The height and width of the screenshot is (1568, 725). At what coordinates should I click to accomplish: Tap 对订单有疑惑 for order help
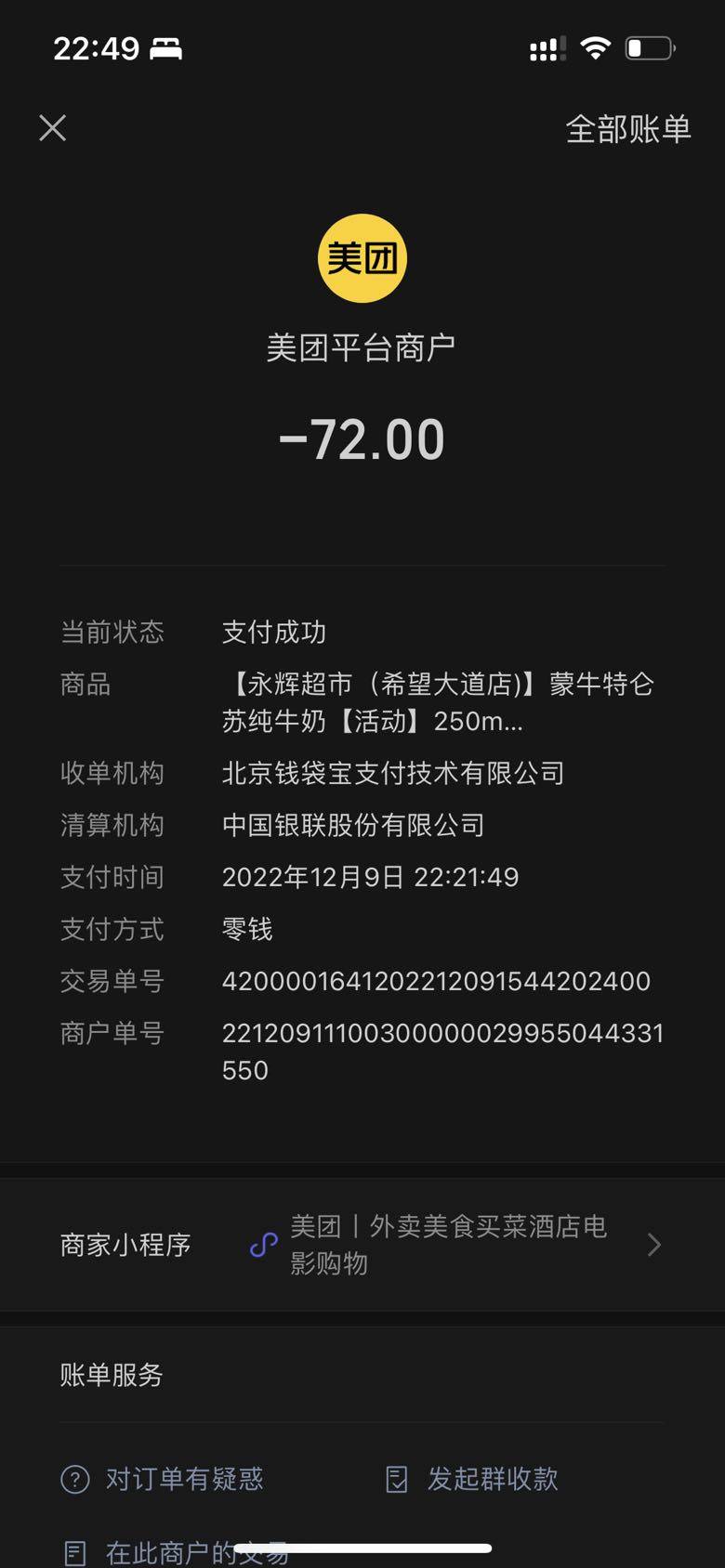pos(164,1478)
